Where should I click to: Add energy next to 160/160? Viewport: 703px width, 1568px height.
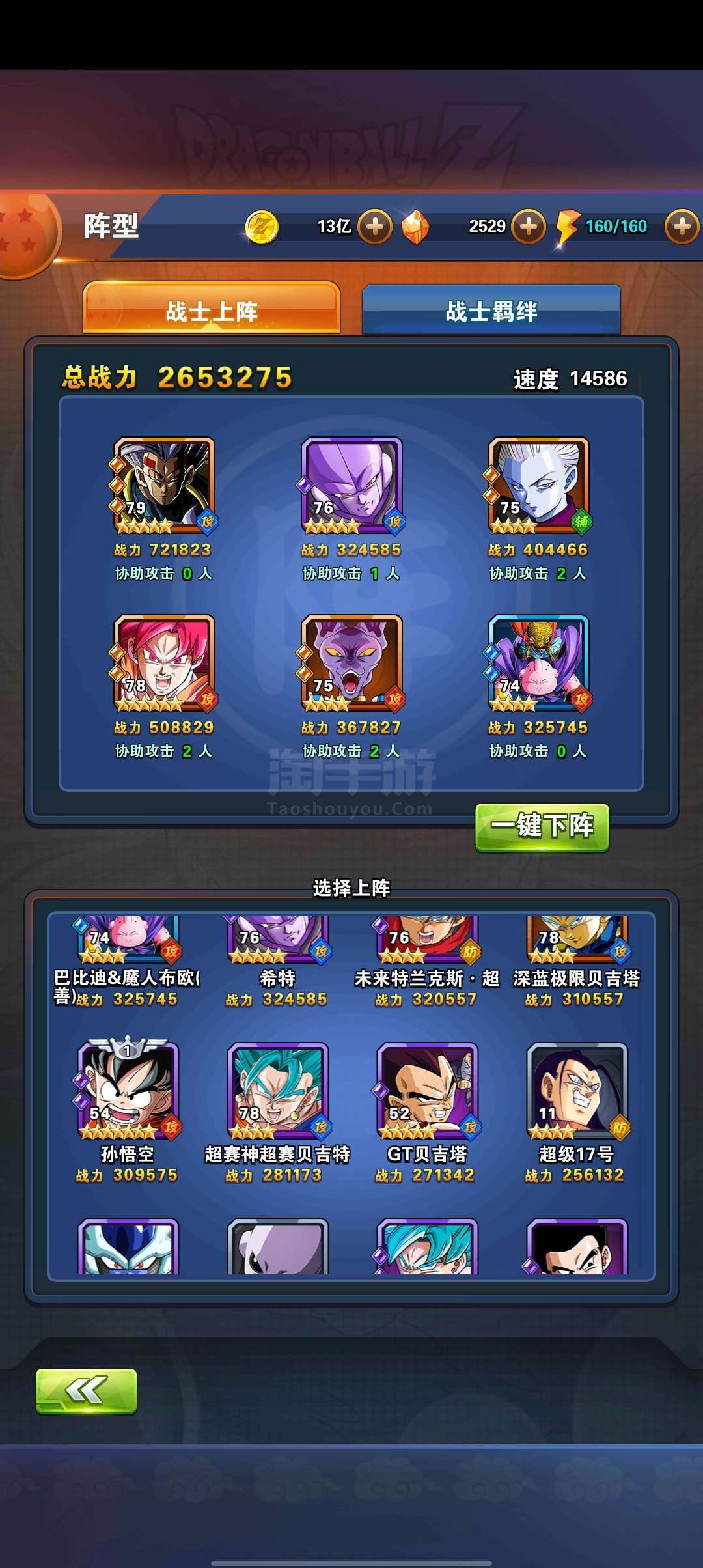pos(682,227)
